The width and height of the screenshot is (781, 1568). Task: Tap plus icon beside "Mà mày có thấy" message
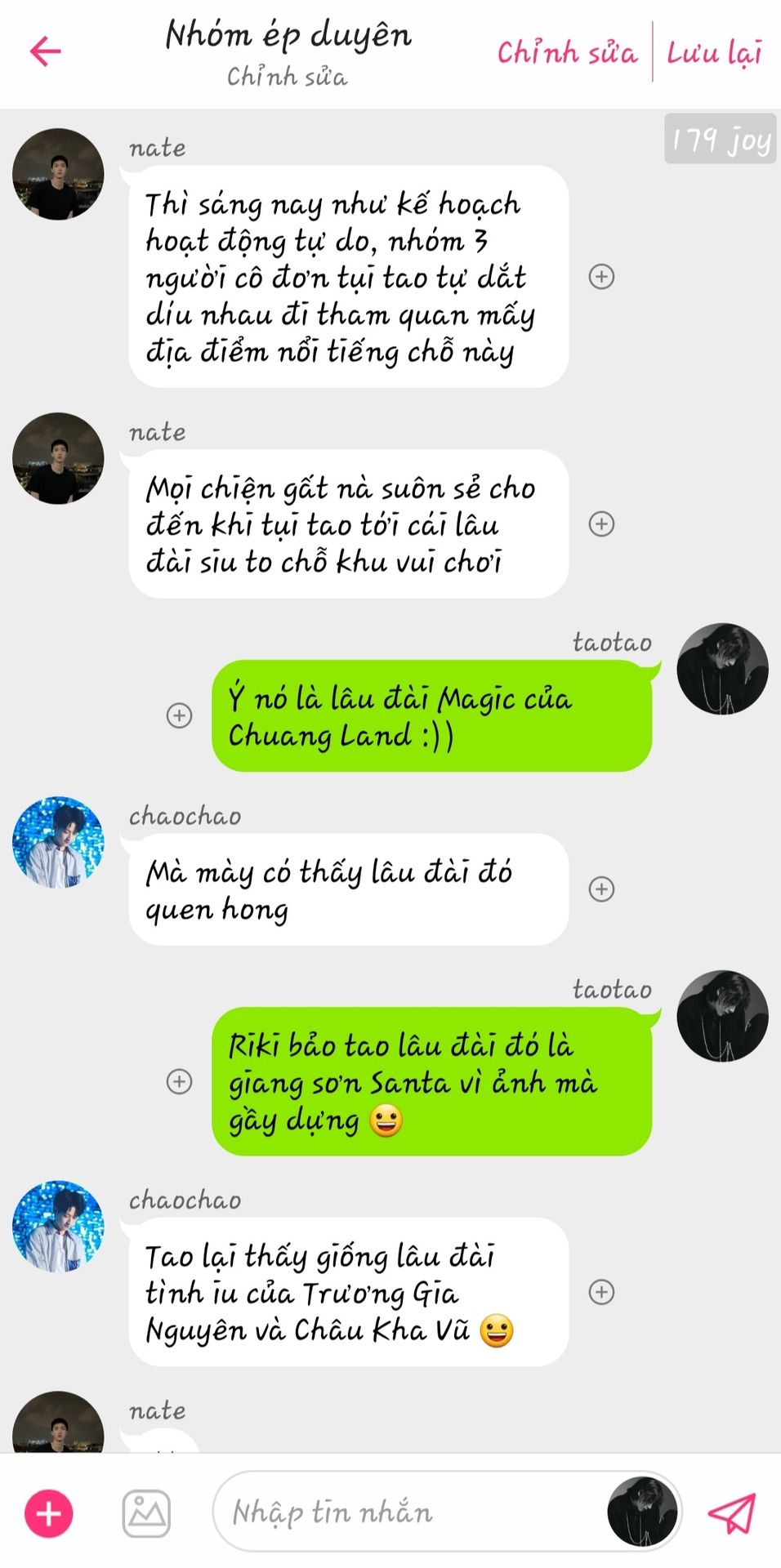click(602, 889)
